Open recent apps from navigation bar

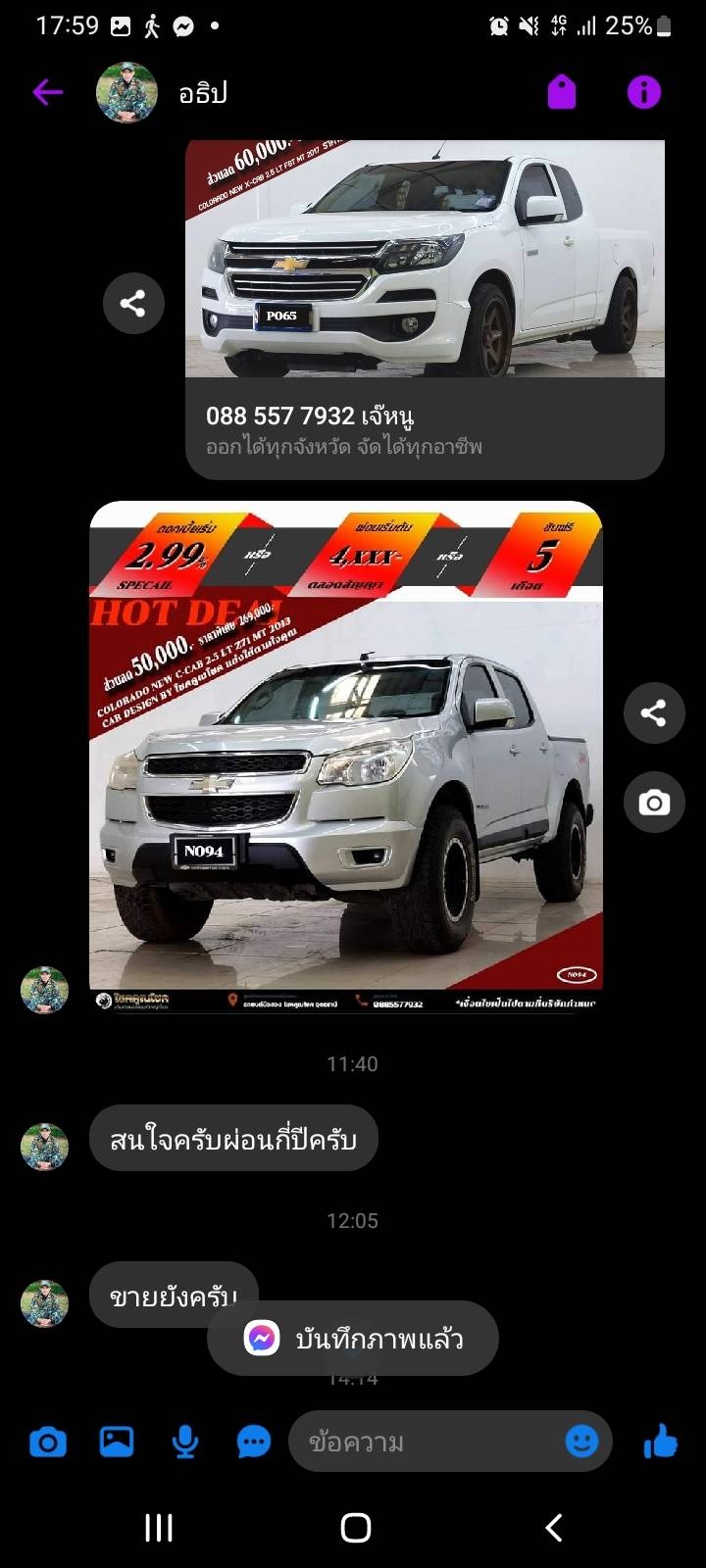click(159, 1527)
